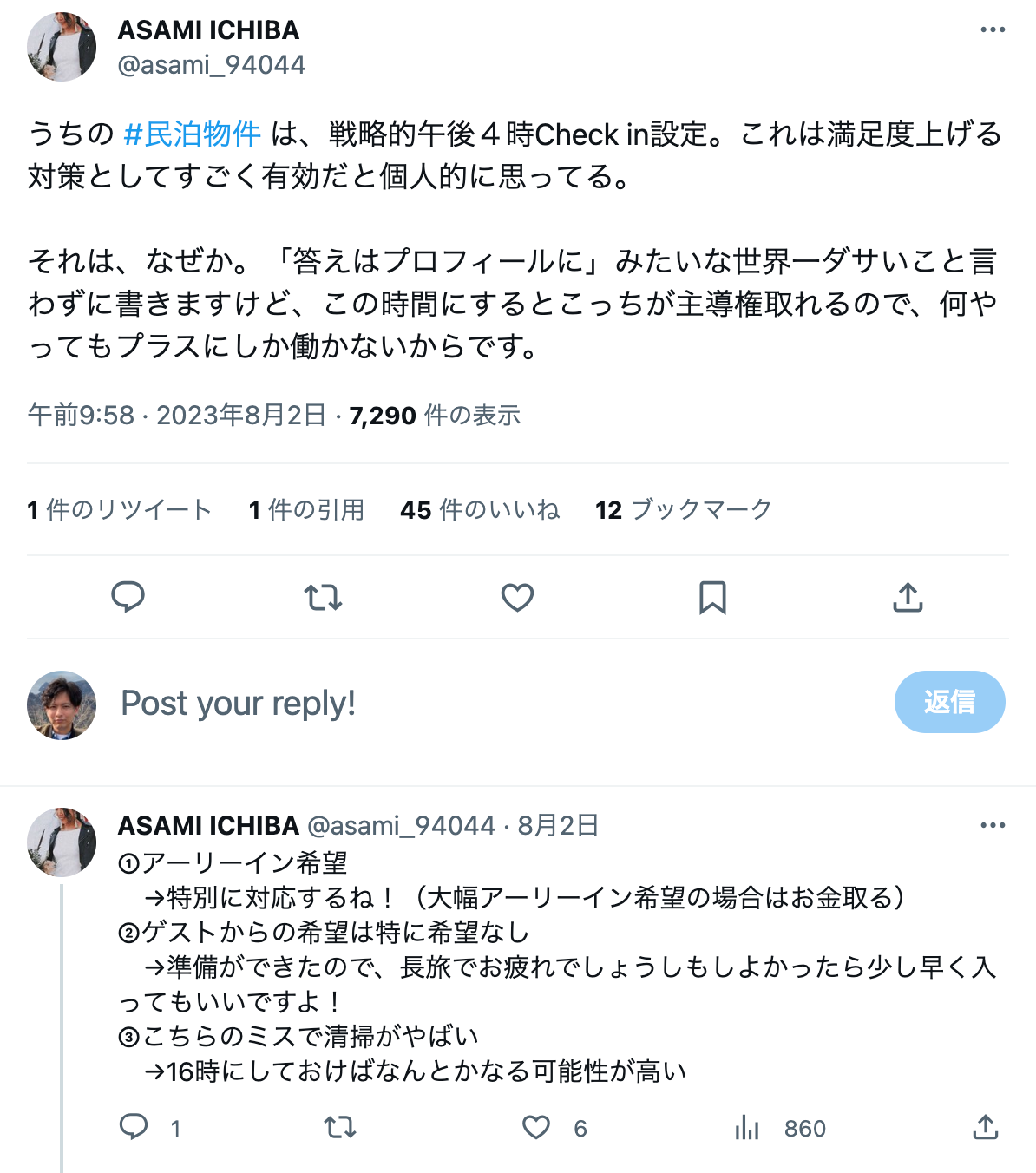1036x1173 pixels.
Task: Like the reply tweet with 6 likes
Action: click(536, 1128)
